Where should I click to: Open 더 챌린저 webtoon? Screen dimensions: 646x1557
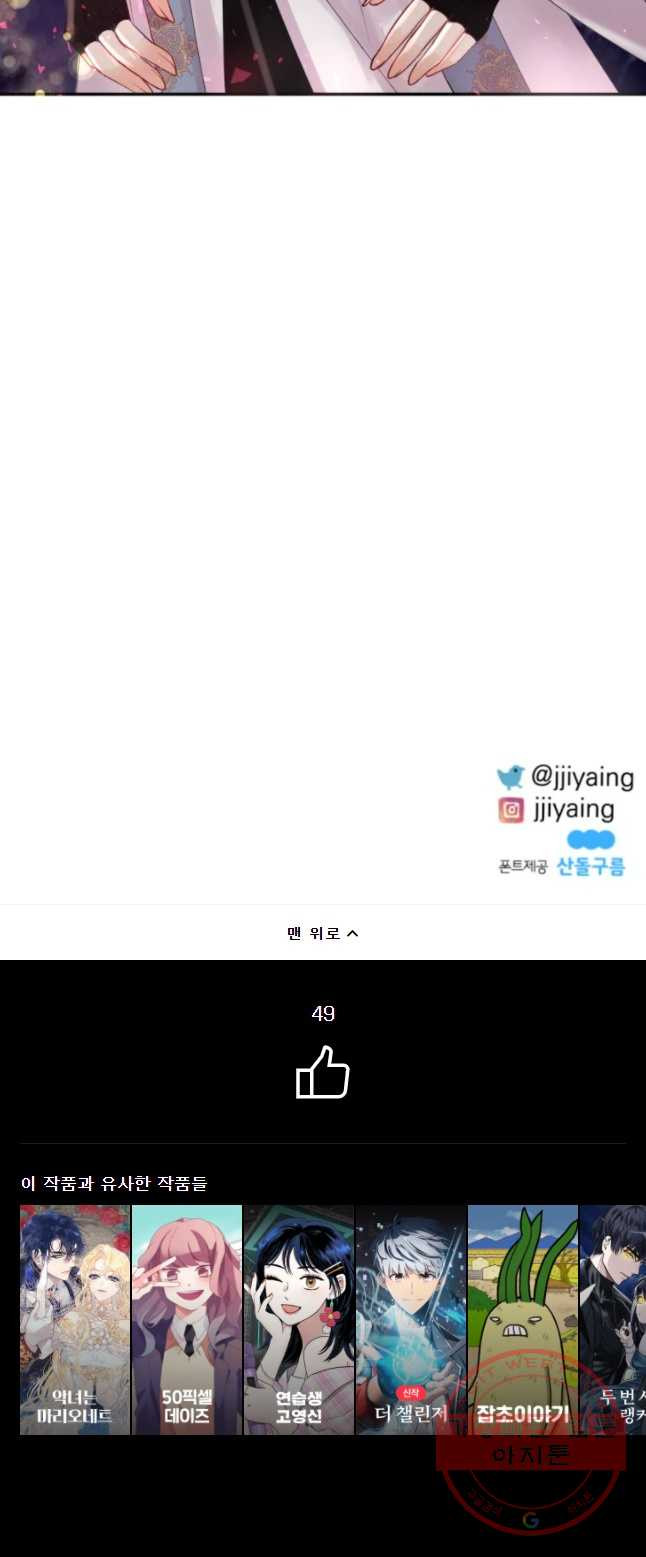[x=411, y=1319]
